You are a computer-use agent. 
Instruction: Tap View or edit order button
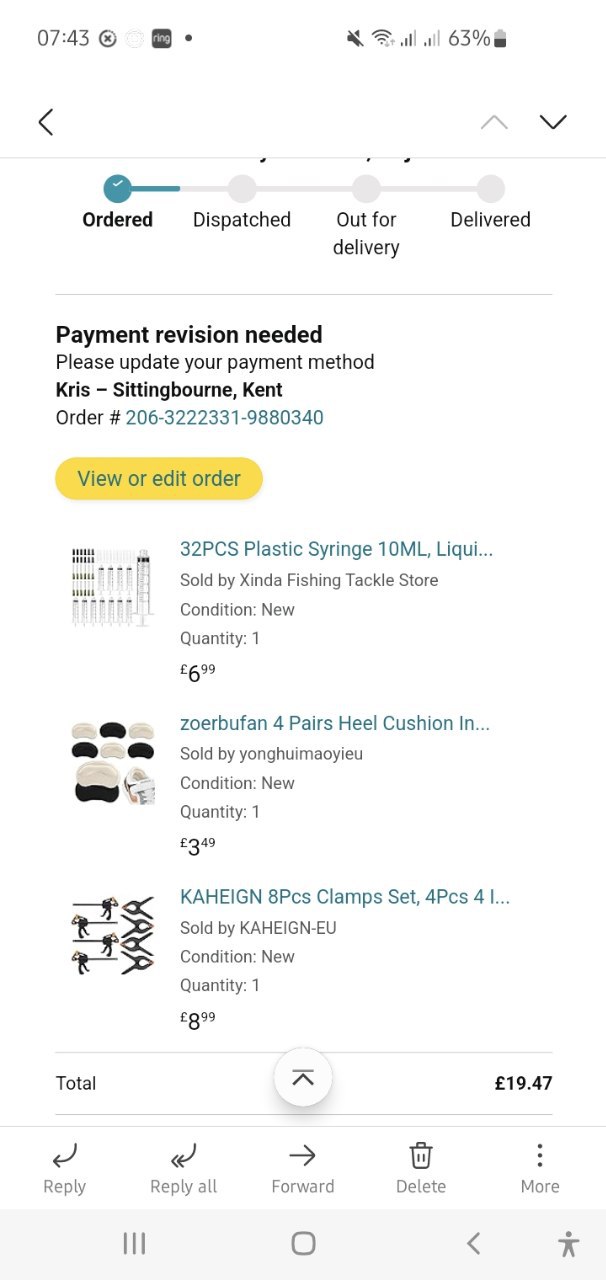click(159, 479)
